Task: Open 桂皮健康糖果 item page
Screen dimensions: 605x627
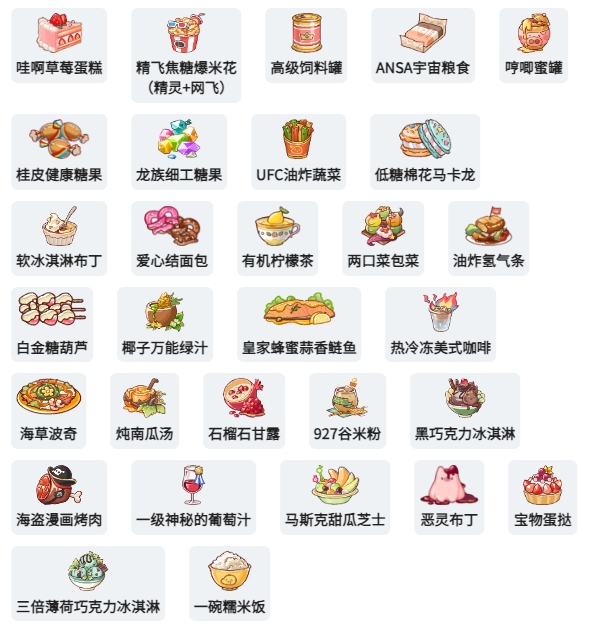Action: pyautogui.click(x=59, y=151)
